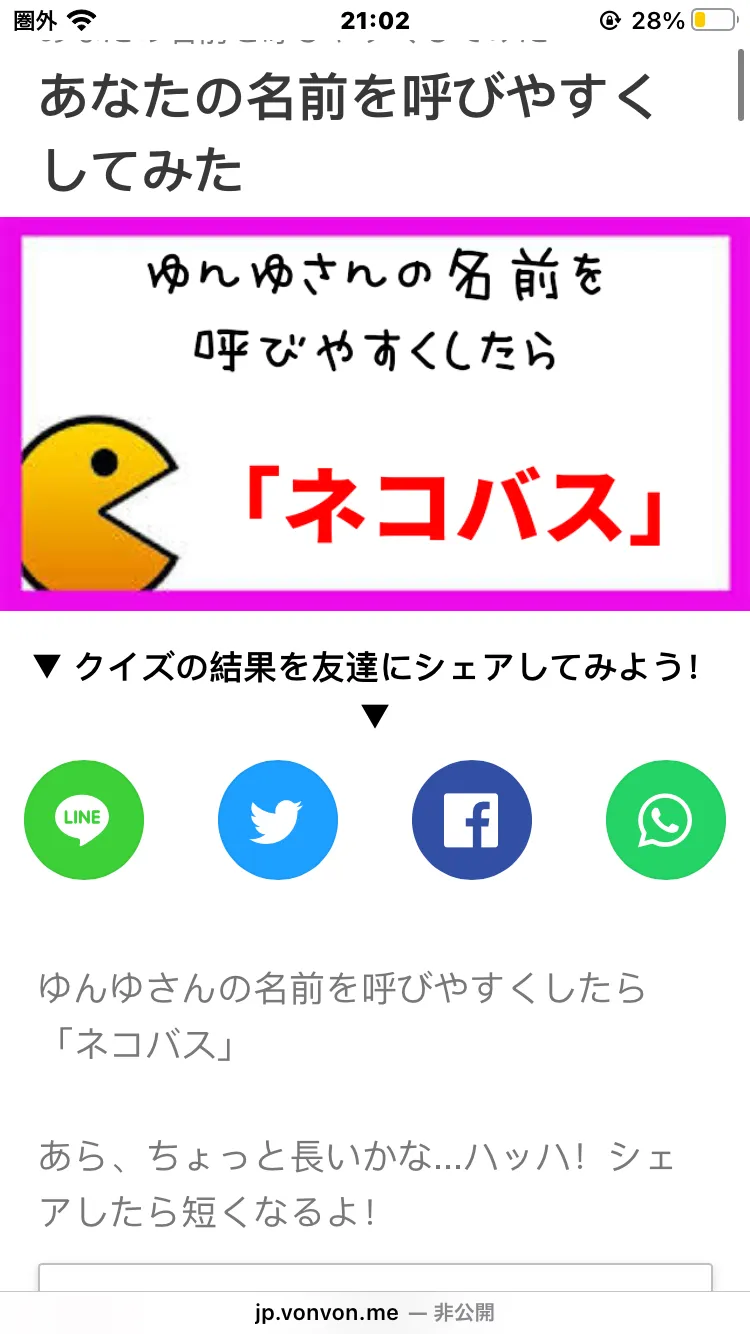Share the quiz result on LINE

84,820
